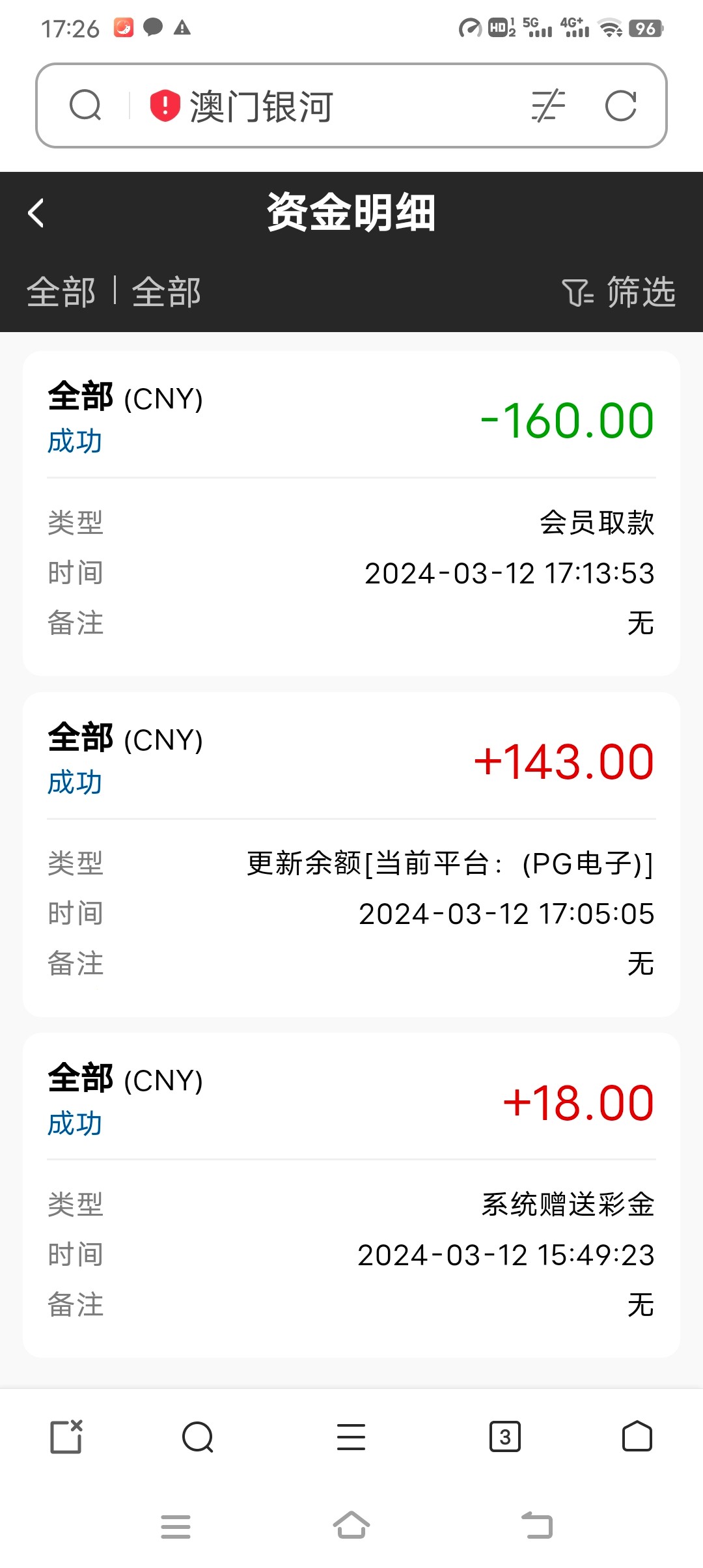Viewport: 703px width, 1568px height.
Task: Open the browser menu
Action: click(351, 1436)
